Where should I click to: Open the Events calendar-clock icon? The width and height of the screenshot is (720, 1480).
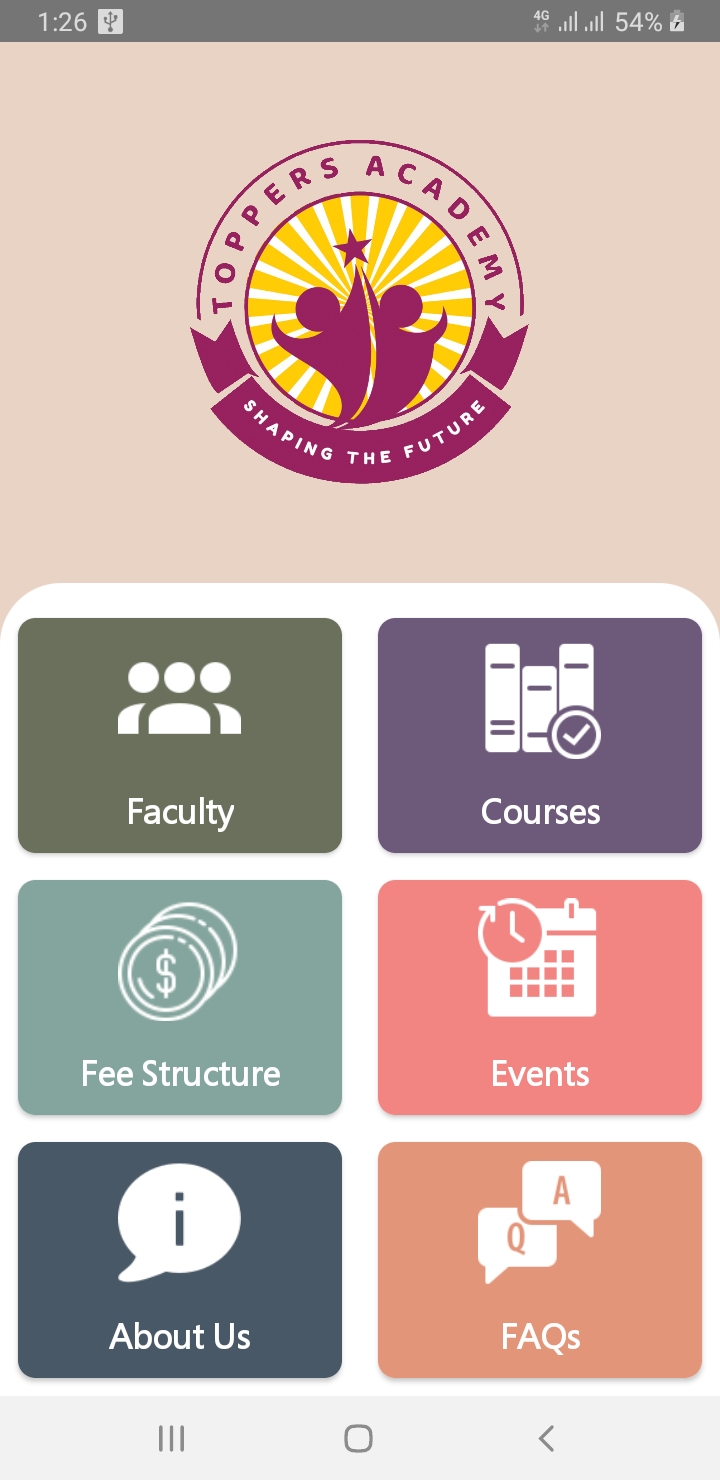[x=539, y=958]
